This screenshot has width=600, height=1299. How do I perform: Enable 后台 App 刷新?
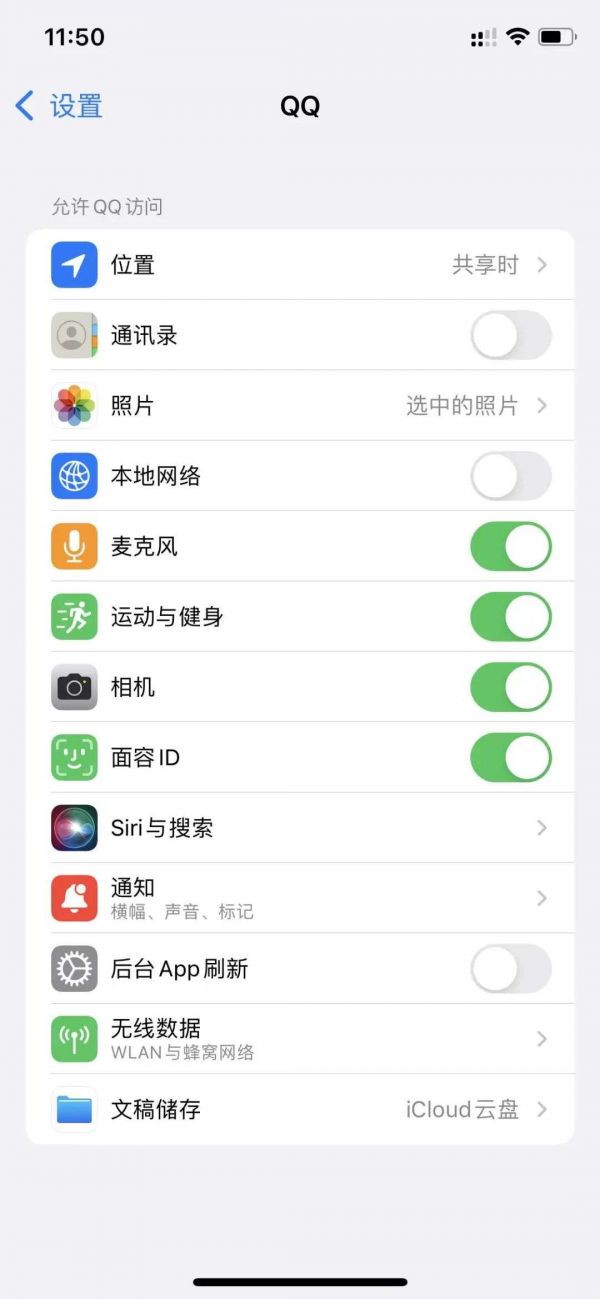click(x=510, y=969)
